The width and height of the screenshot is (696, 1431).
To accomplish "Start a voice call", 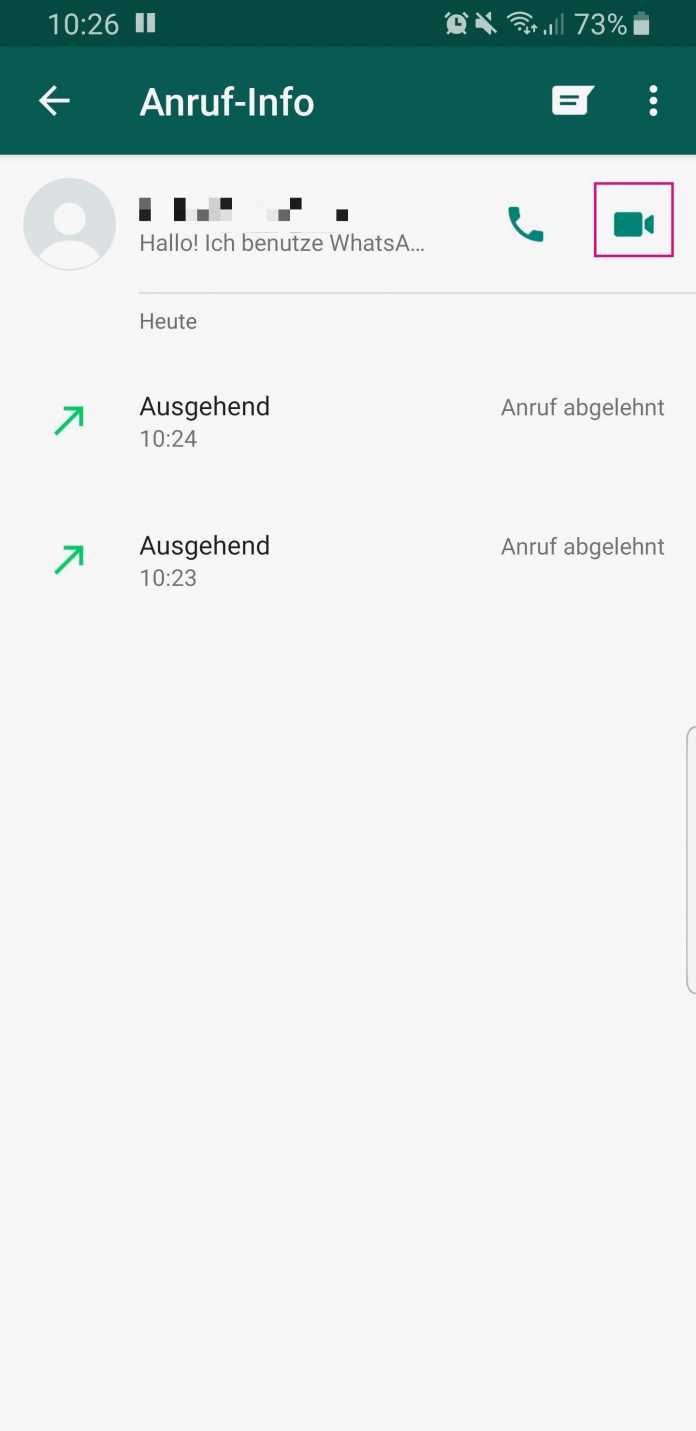I will point(526,224).
